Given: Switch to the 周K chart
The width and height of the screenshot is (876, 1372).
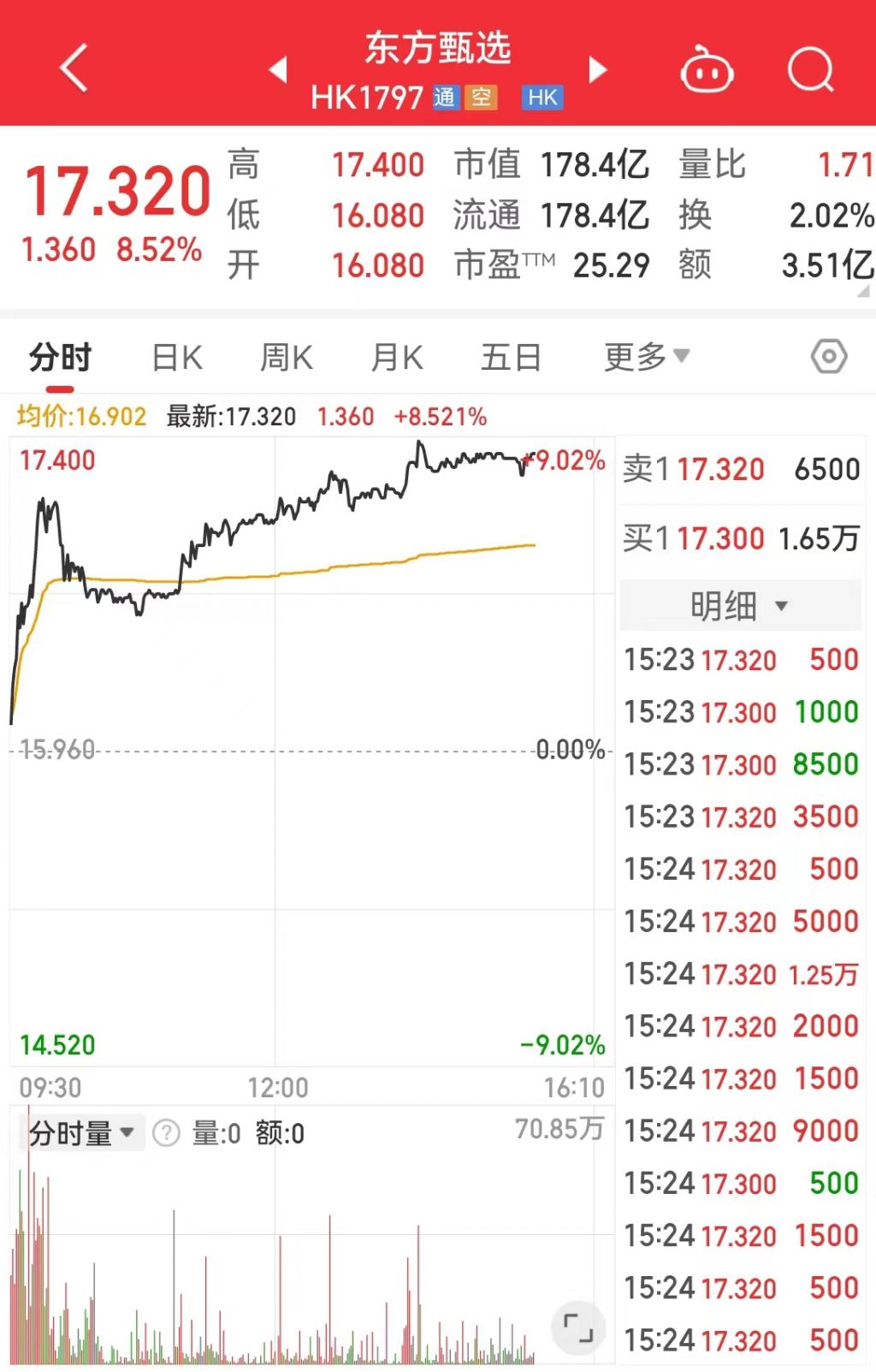Looking at the screenshot, I should click(x=287, y=358).
